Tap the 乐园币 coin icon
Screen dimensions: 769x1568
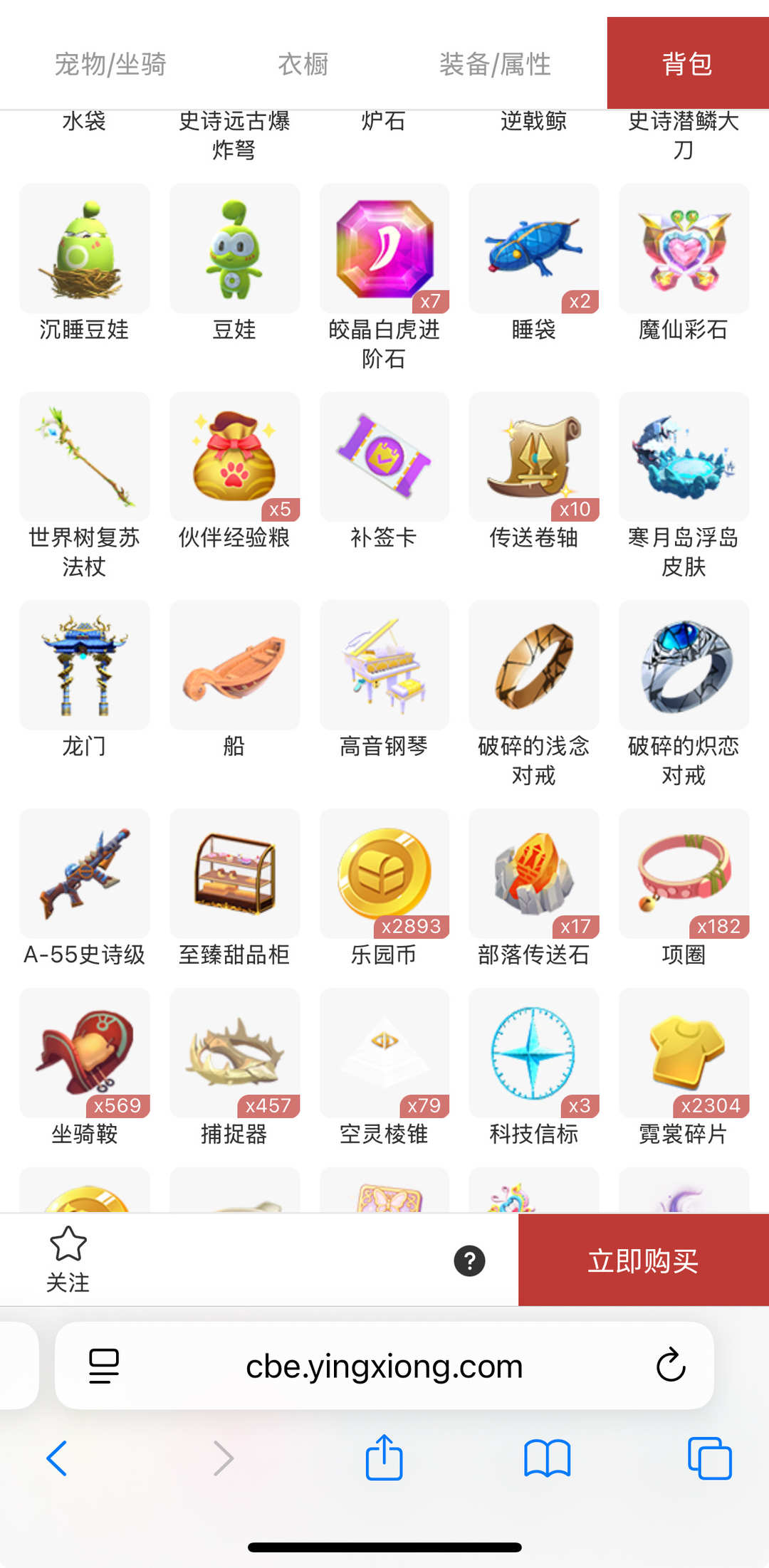click(x=384, y=873)
